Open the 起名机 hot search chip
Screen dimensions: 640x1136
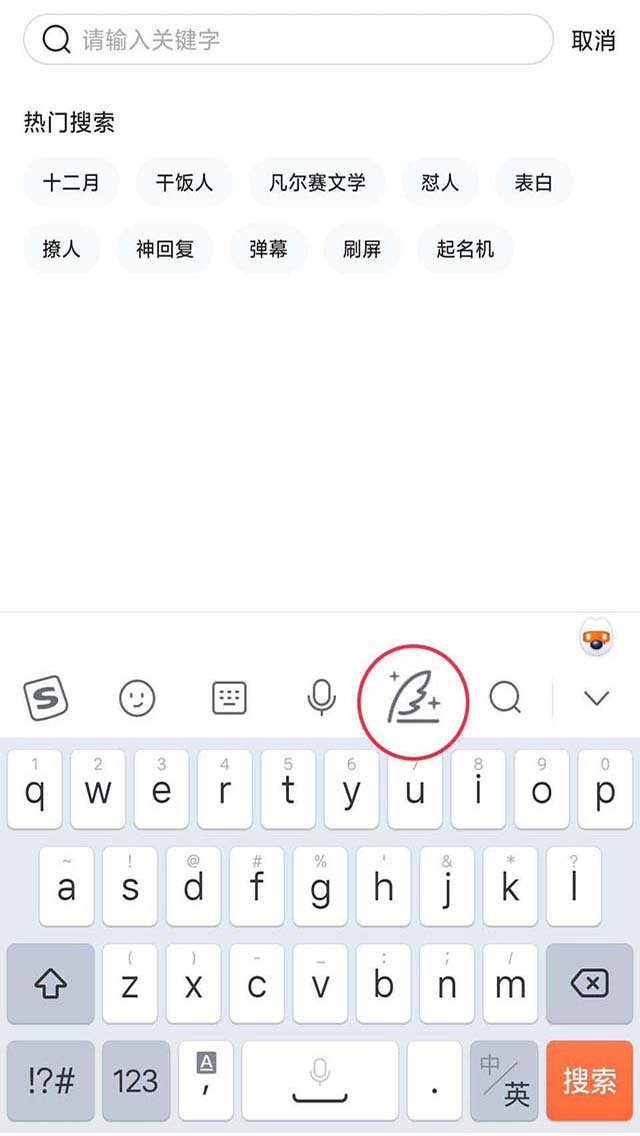coord(465,249)
